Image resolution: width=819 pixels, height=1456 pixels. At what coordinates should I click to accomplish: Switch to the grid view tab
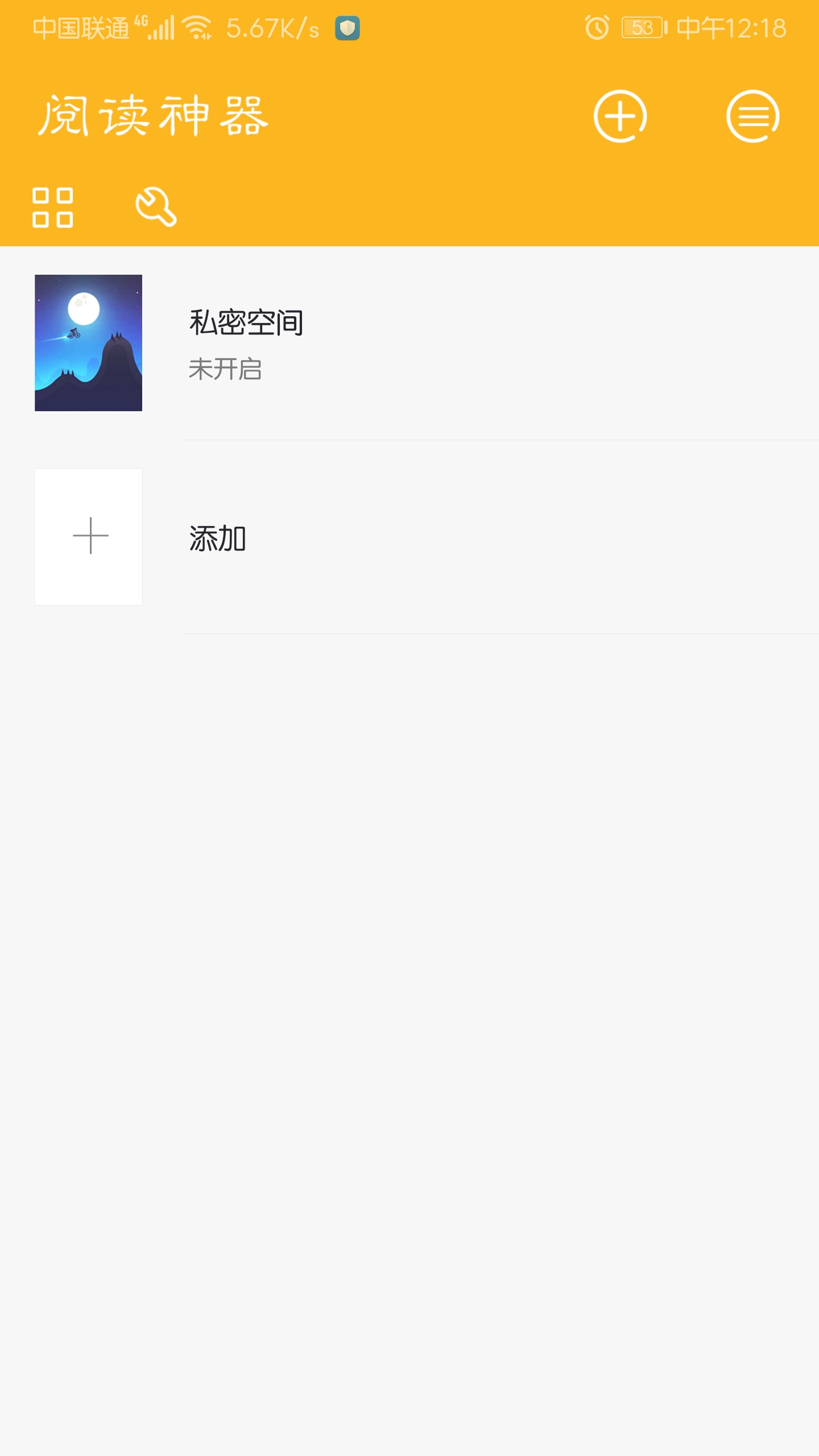pos(53,207)
